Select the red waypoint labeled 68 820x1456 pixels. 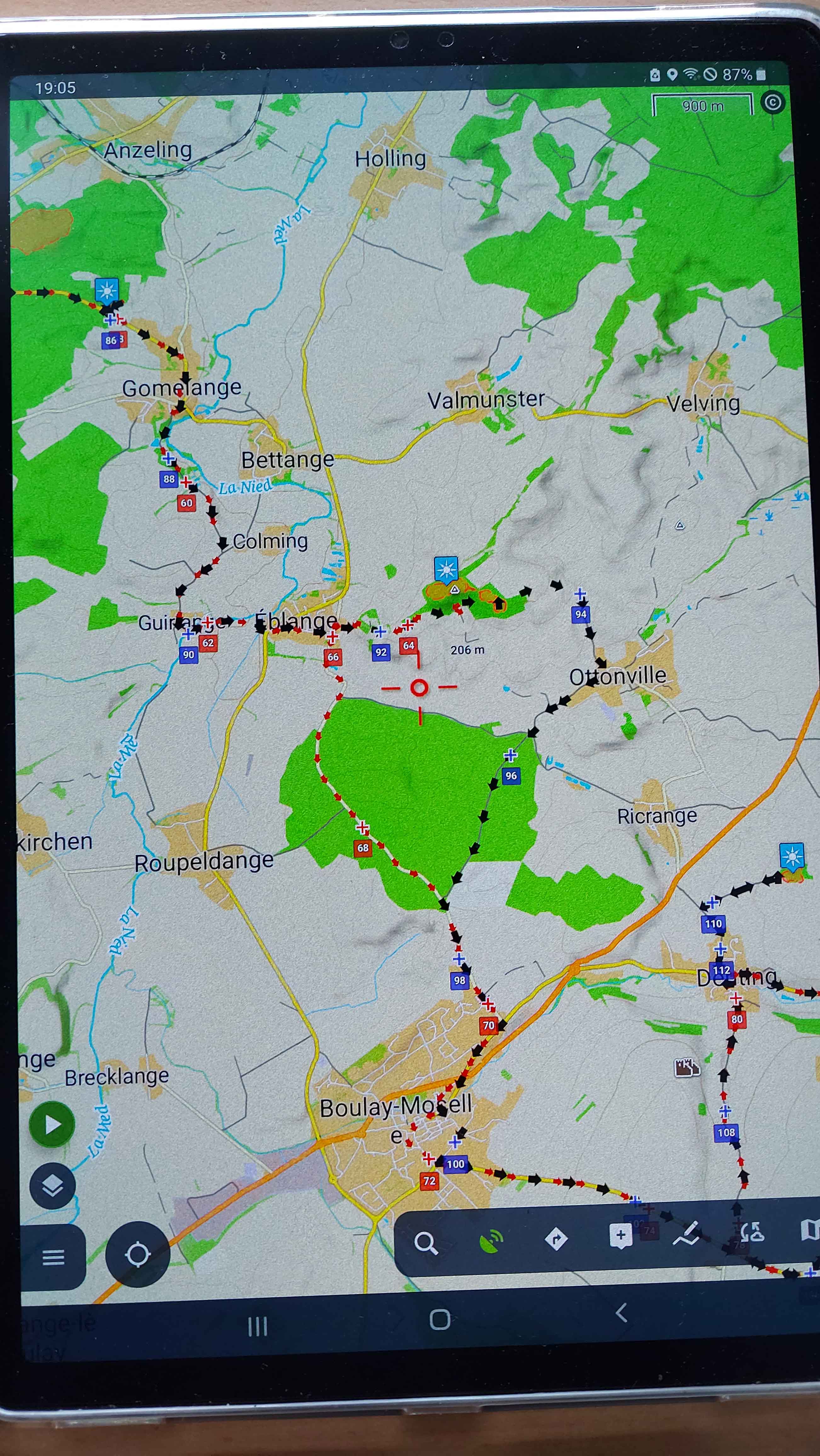click(x=363, y=848)
